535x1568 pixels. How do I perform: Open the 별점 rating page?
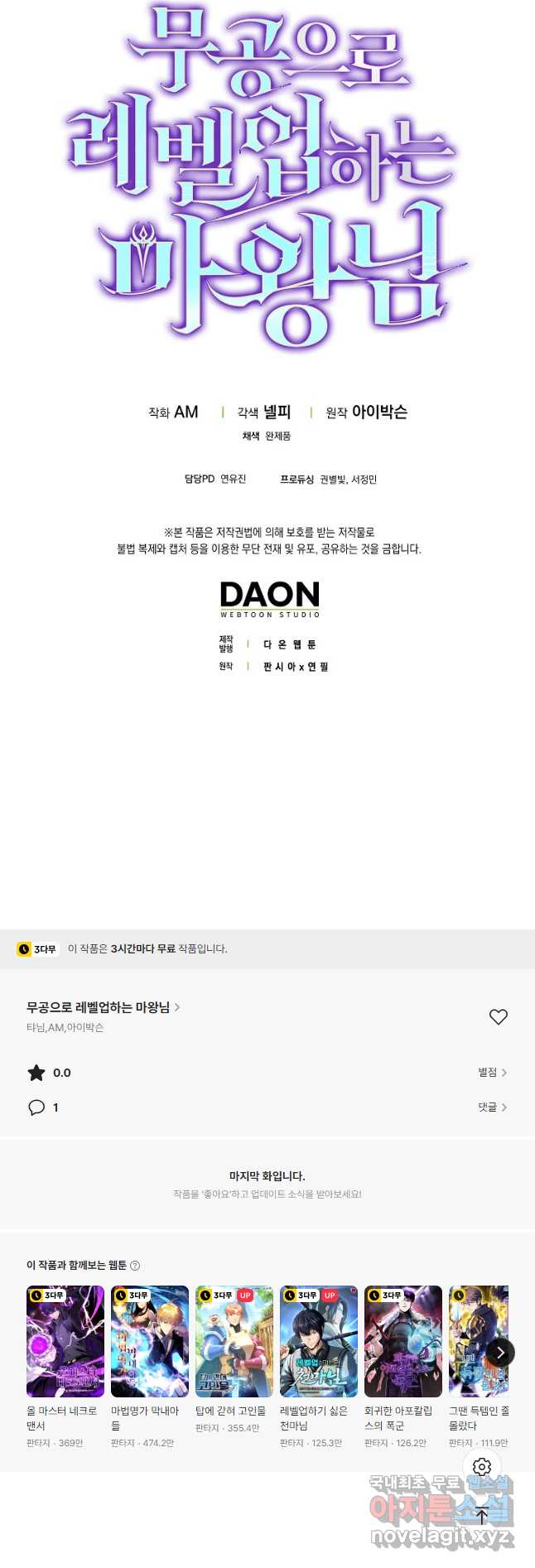tap(492, 1073)
